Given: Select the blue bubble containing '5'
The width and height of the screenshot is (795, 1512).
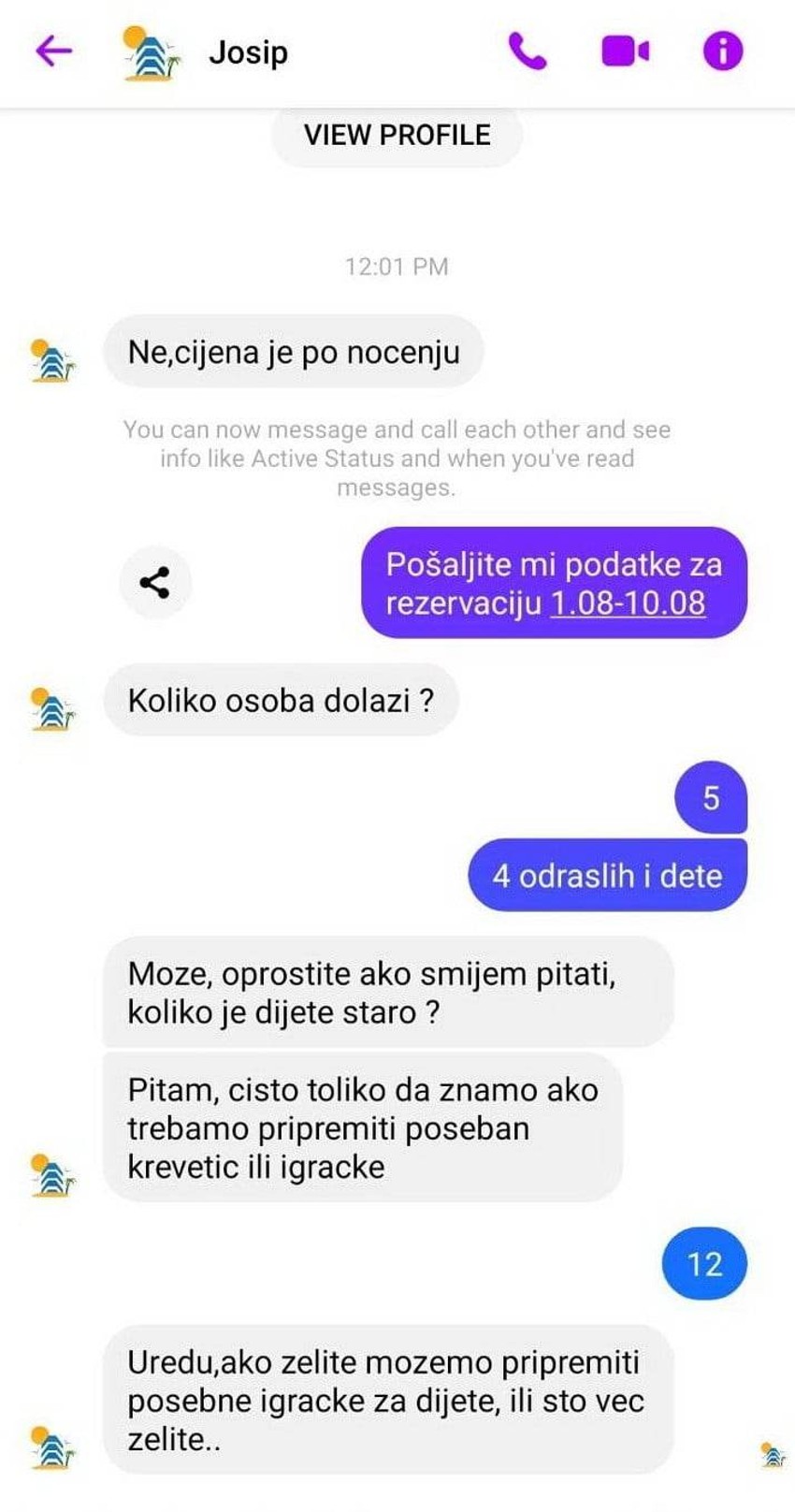Looking at the screenshot, I should click(709, 799).
